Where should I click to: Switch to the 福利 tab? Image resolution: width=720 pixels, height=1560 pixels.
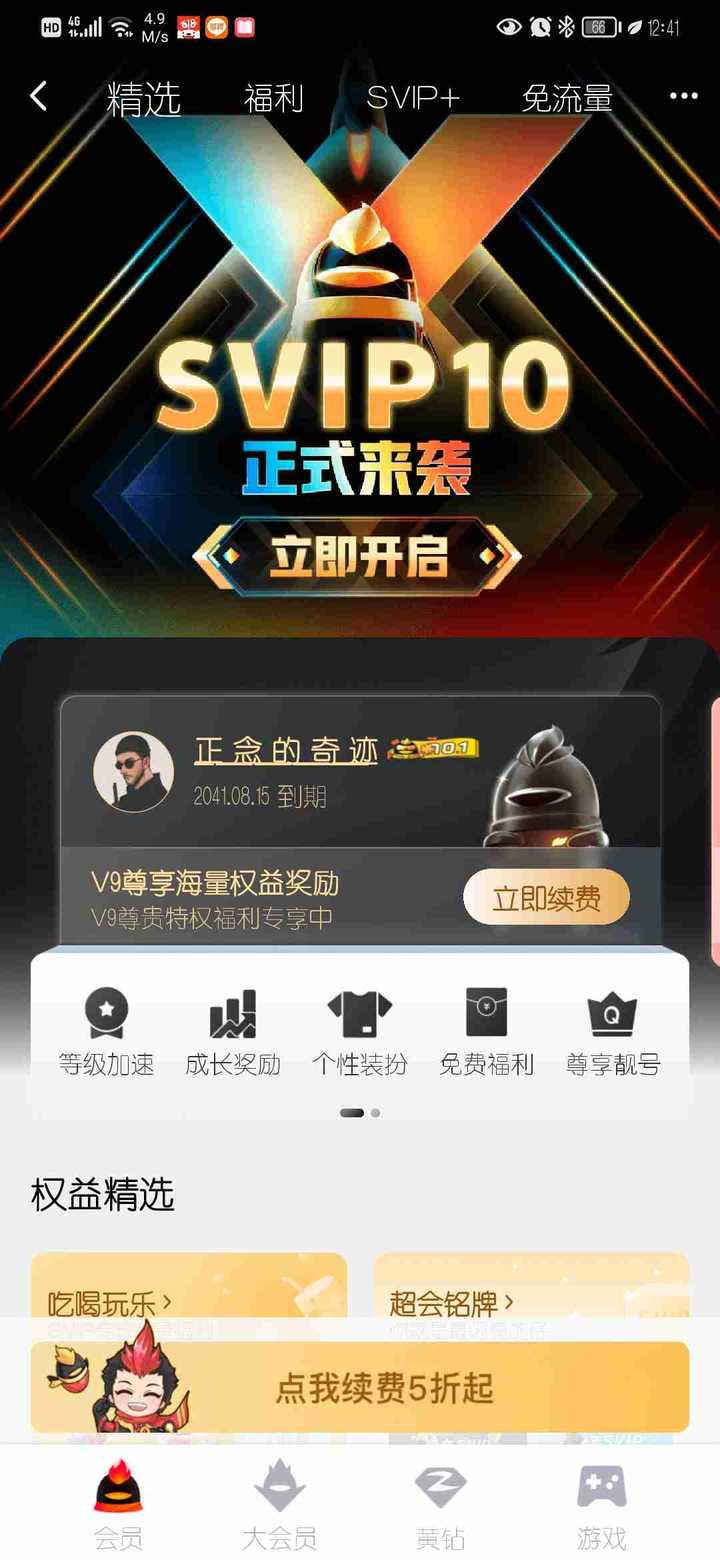pyautogui.click(x=274, y=99)
